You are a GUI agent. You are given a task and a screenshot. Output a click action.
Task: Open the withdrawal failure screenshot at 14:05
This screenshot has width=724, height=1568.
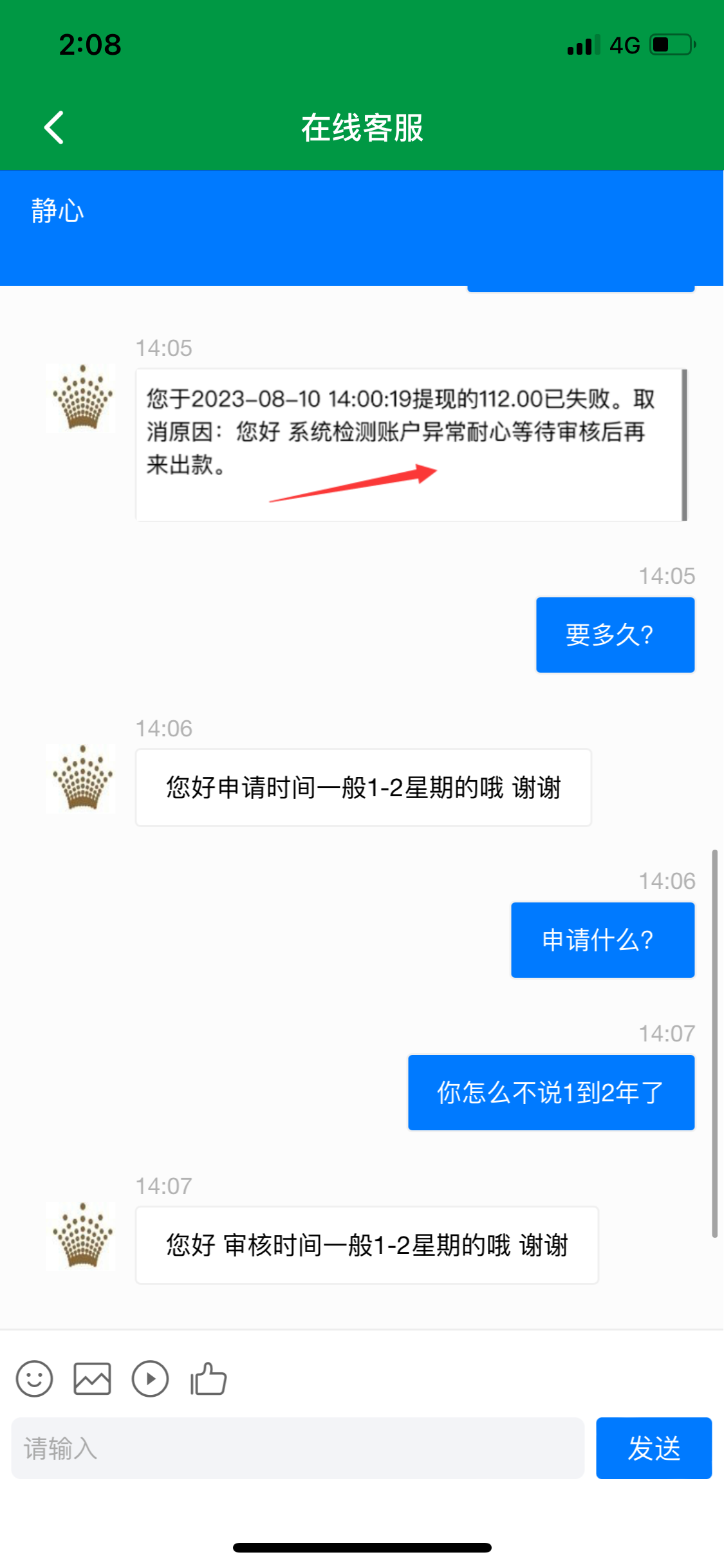[x=411, y=445]
